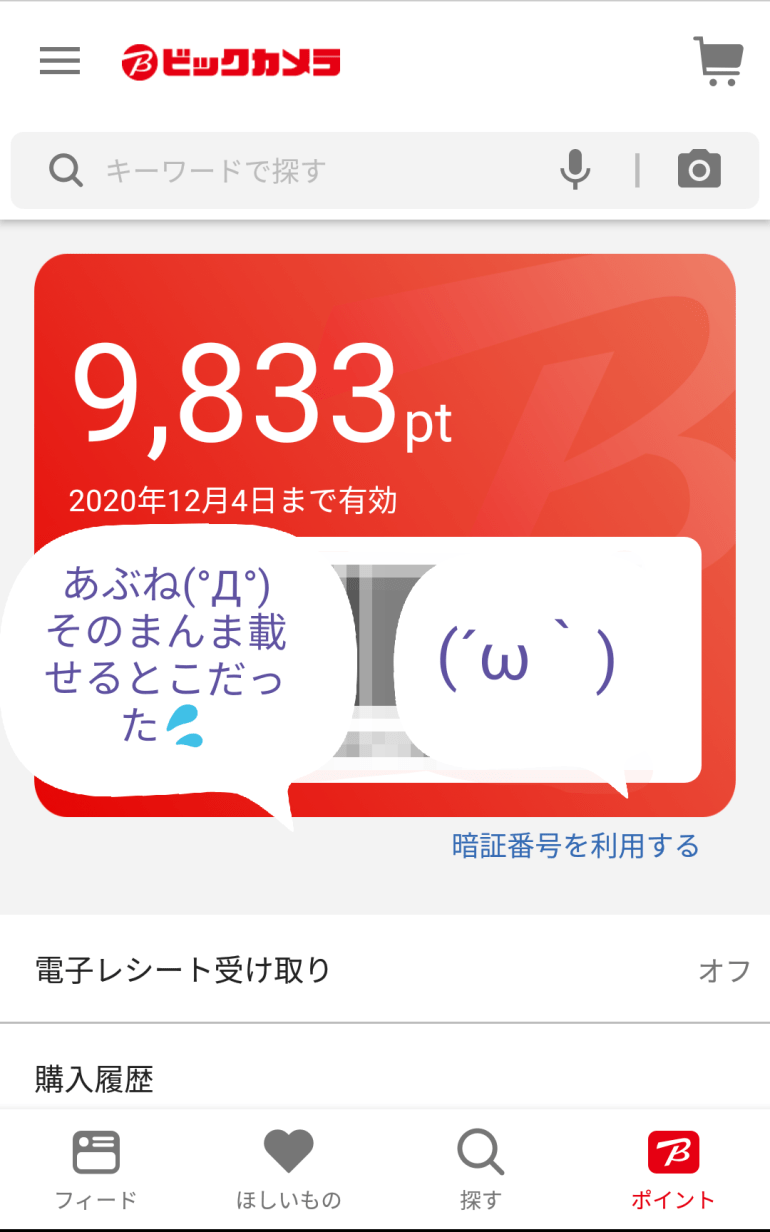Tap the keyword search field

[x=300, y=171]
